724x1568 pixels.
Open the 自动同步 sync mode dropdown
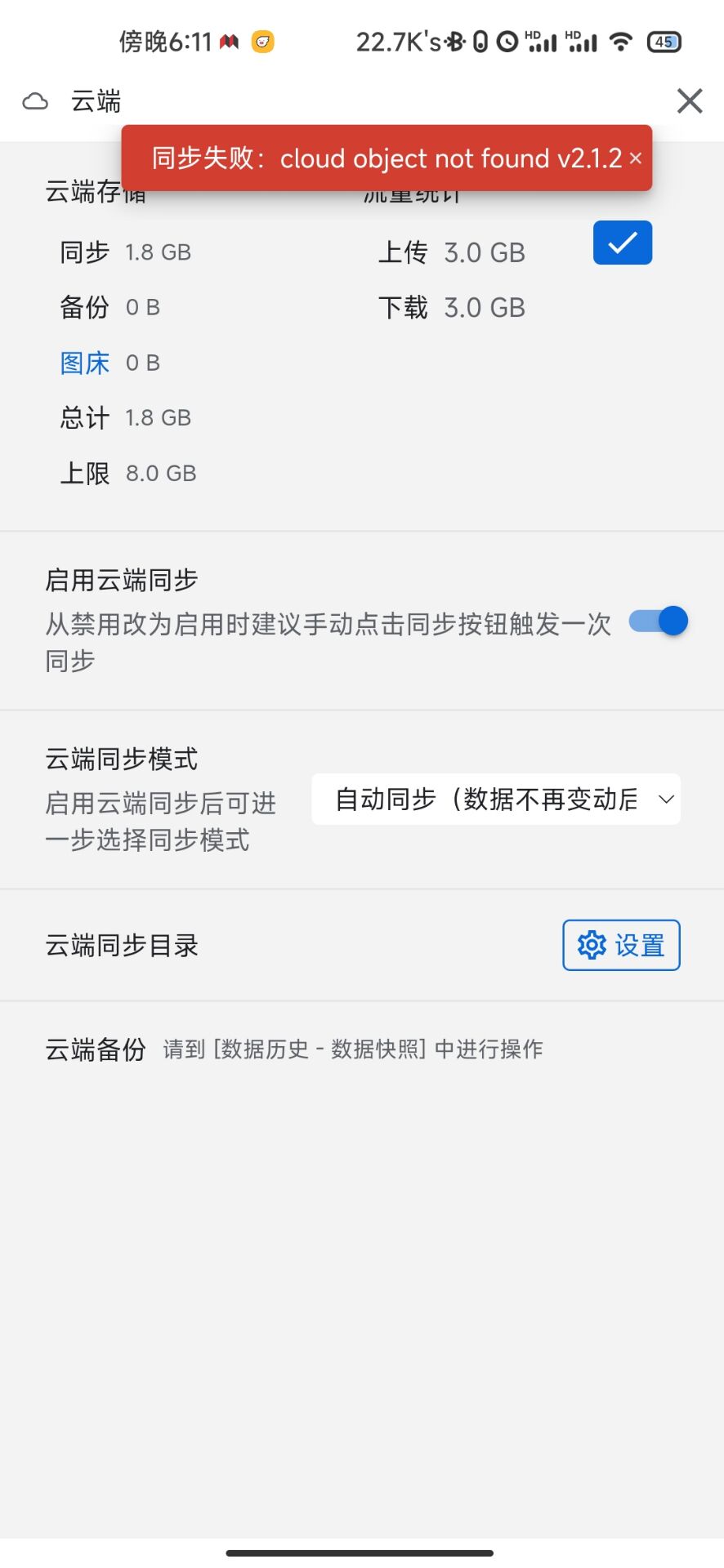(495, 800)
